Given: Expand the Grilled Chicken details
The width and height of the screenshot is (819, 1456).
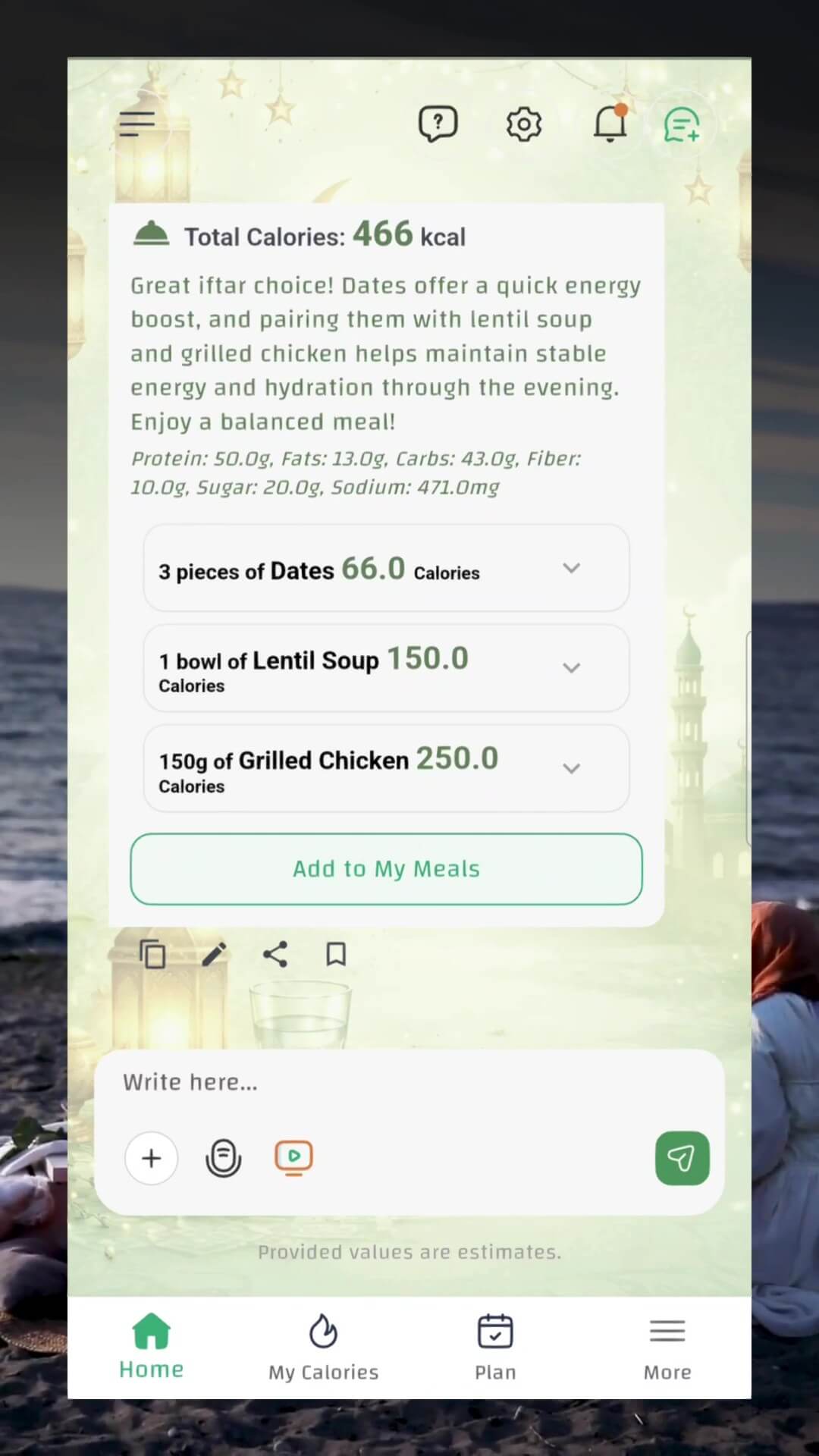Looking at the screenshot, I should (x=572, y=768).
